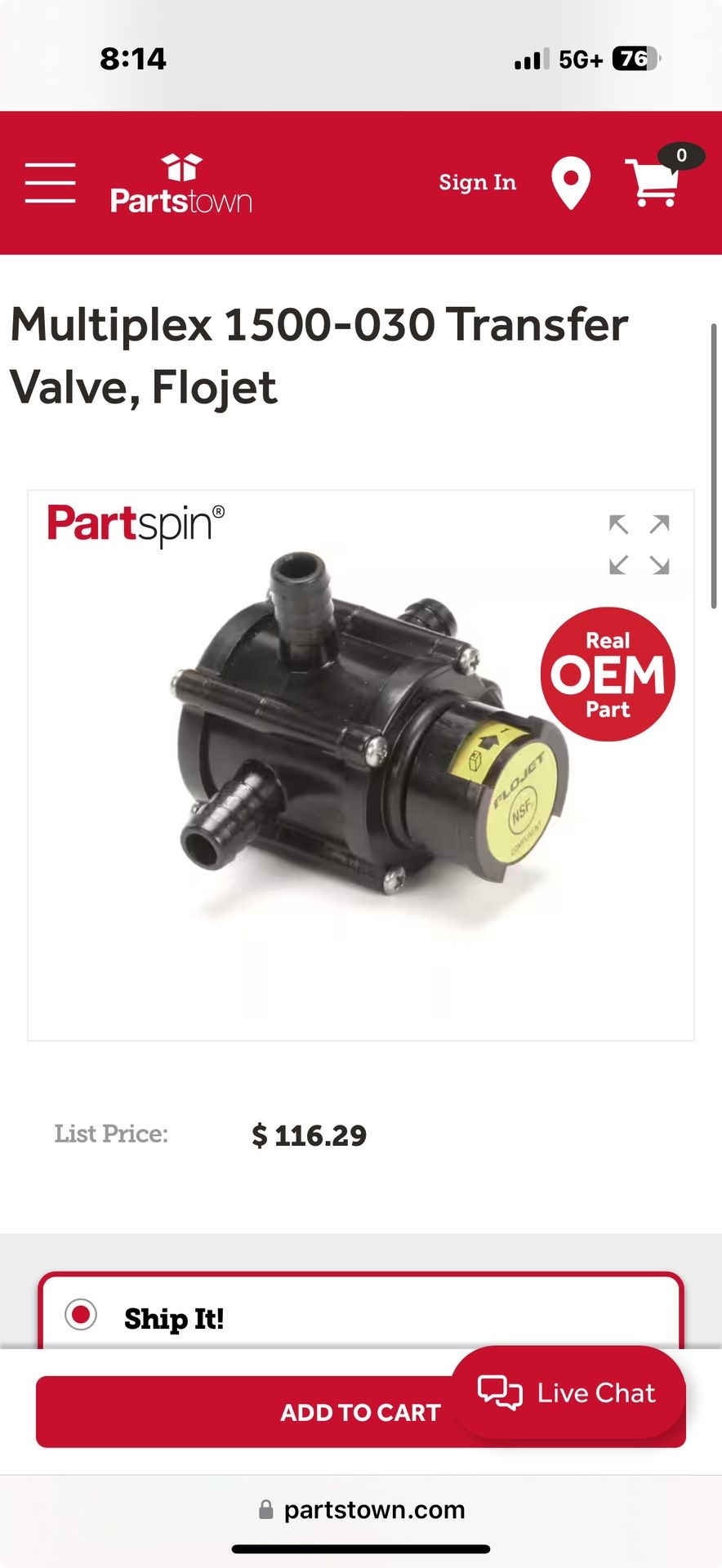Add the transfer valve to cart
The width and height of the screenshot is (722, 1568).
click(361, 1412)
